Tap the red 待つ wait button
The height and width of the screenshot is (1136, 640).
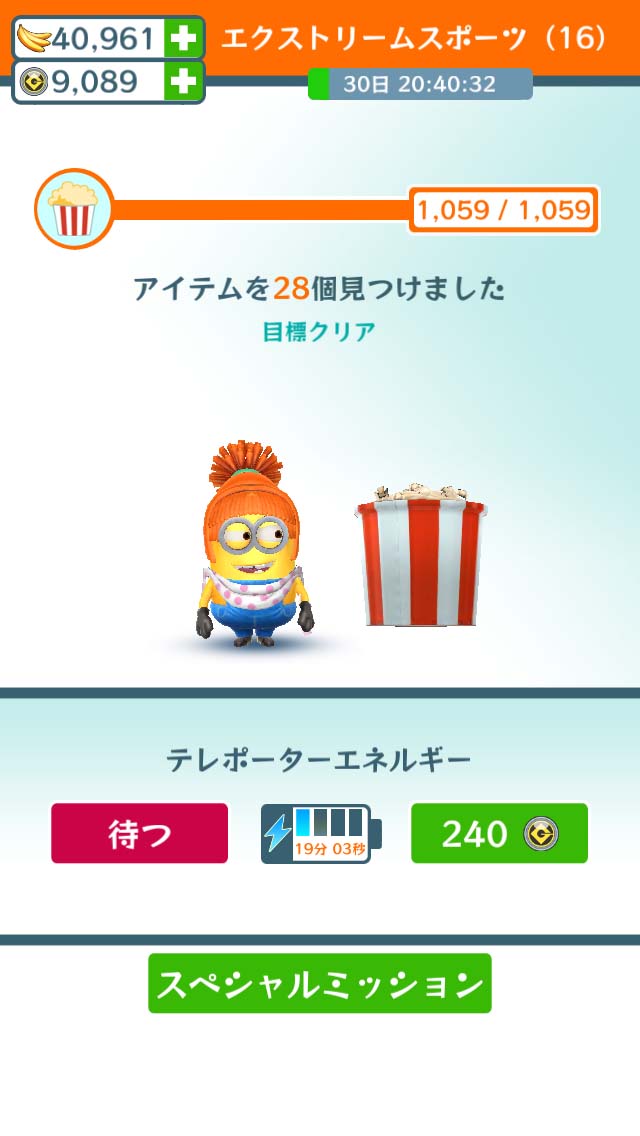139,834
